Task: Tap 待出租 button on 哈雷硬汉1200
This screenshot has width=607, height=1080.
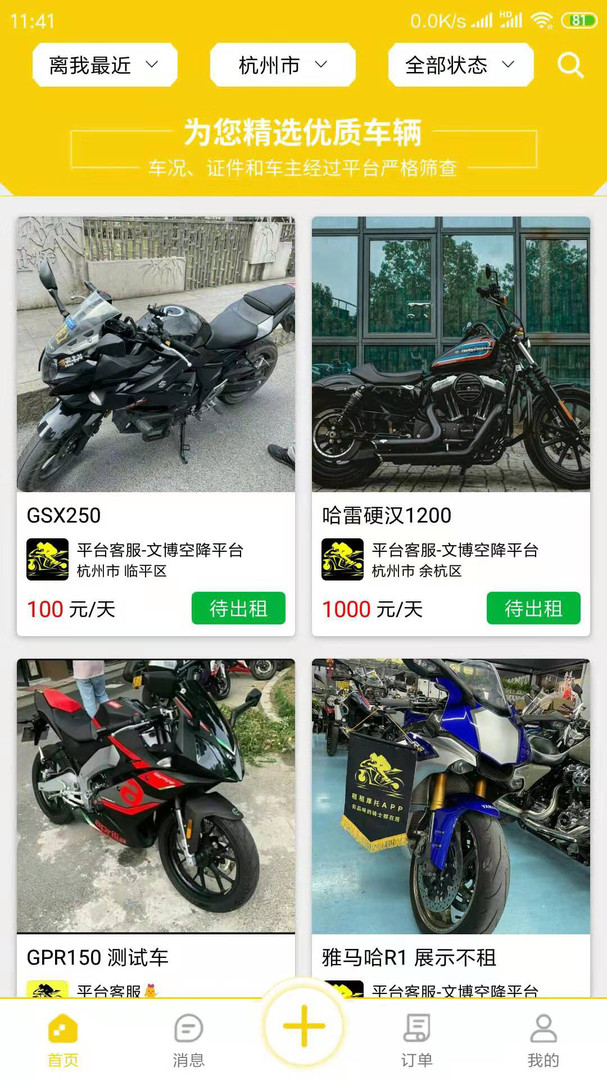Action: click(533, 608)
